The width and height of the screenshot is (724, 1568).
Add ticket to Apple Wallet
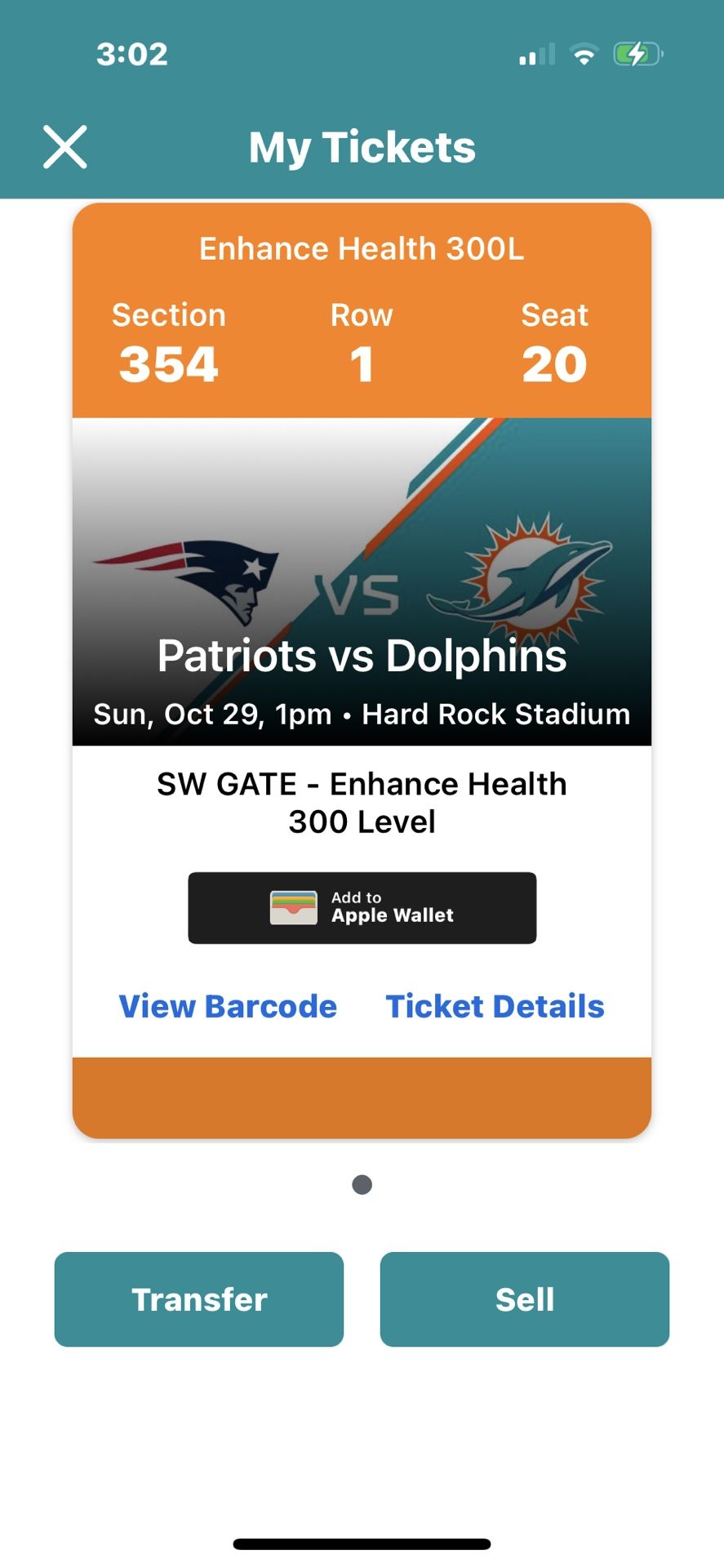coord(362,907)
